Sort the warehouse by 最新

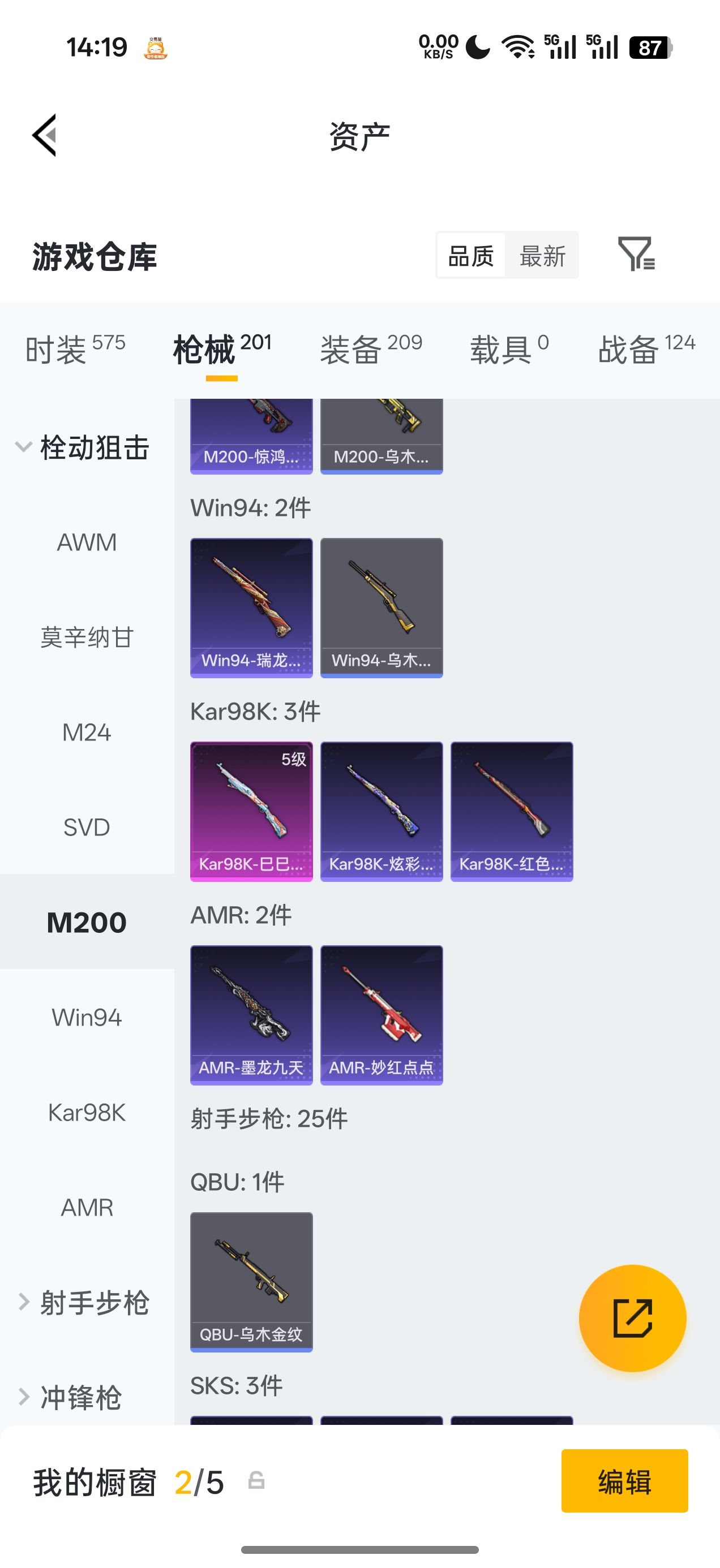[x=542, y=256]
